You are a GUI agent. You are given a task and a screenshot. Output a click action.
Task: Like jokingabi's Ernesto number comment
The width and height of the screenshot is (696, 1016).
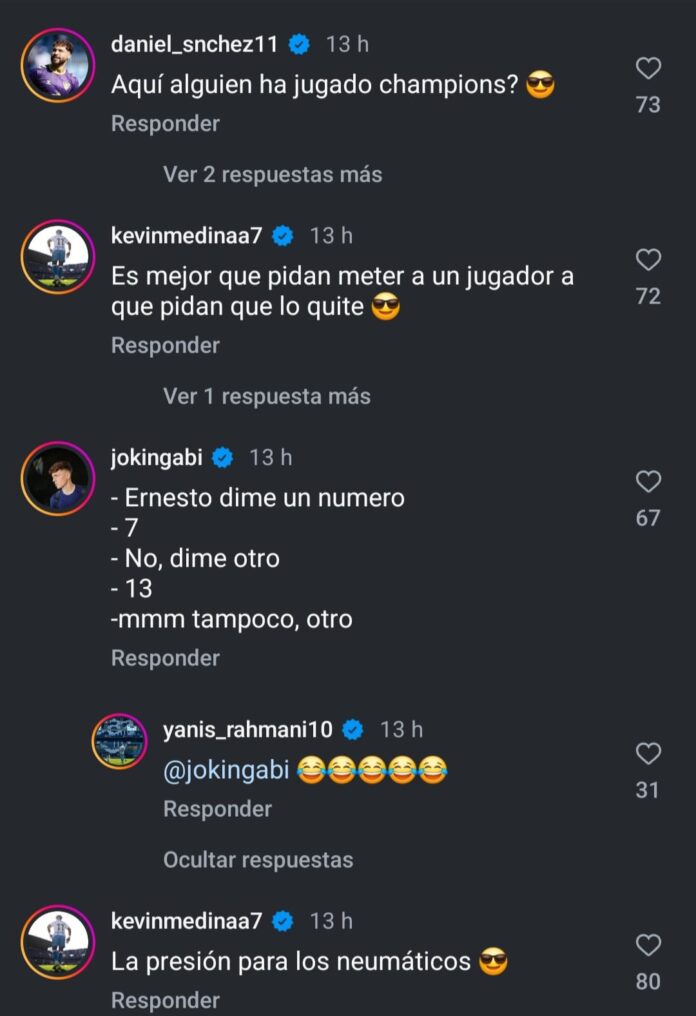click(648, 481)
